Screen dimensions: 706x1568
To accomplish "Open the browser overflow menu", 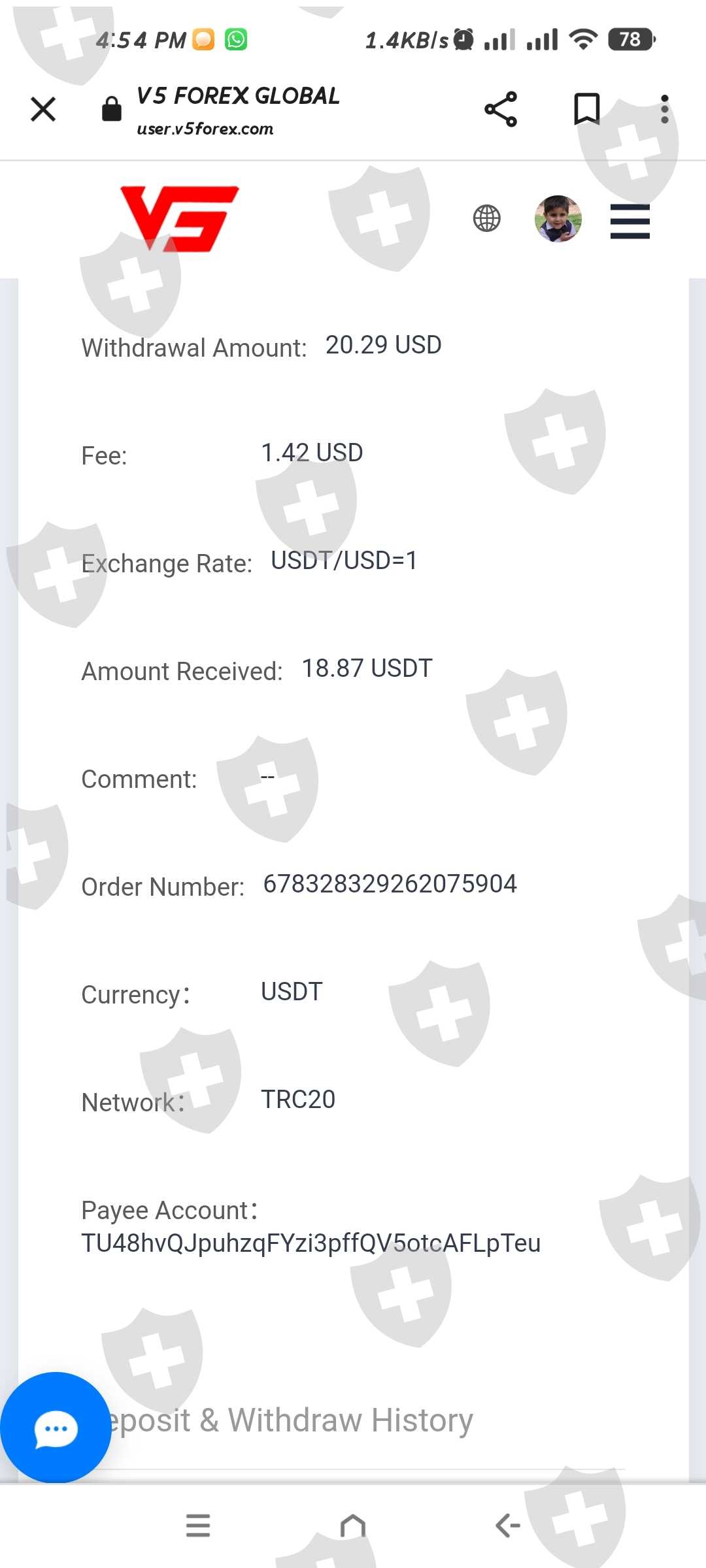I will pyautogui.click(x=664, y=109).
